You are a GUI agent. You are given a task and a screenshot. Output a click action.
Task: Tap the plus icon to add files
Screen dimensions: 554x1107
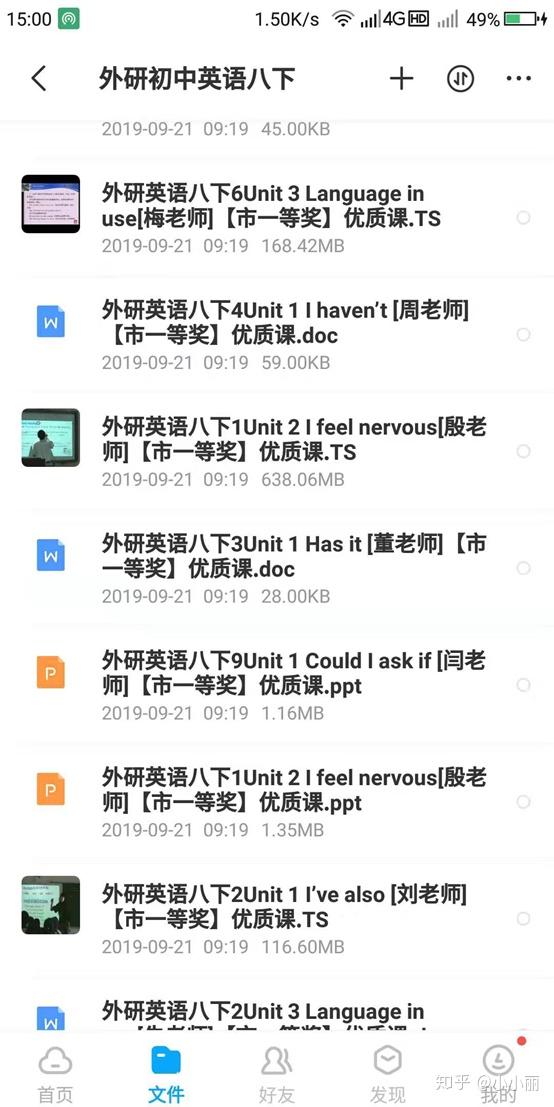tap(401, 78)
